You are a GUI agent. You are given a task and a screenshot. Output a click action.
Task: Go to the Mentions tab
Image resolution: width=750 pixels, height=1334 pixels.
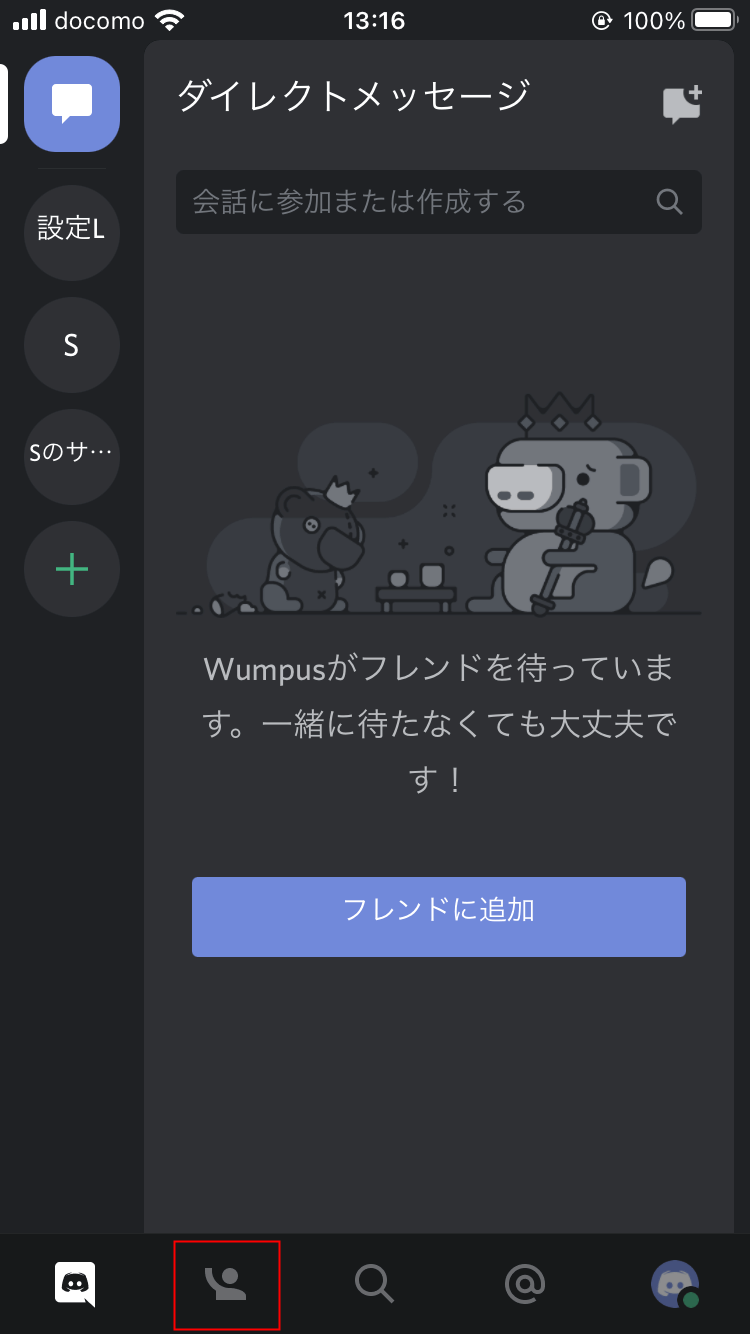coord(524,1284)
